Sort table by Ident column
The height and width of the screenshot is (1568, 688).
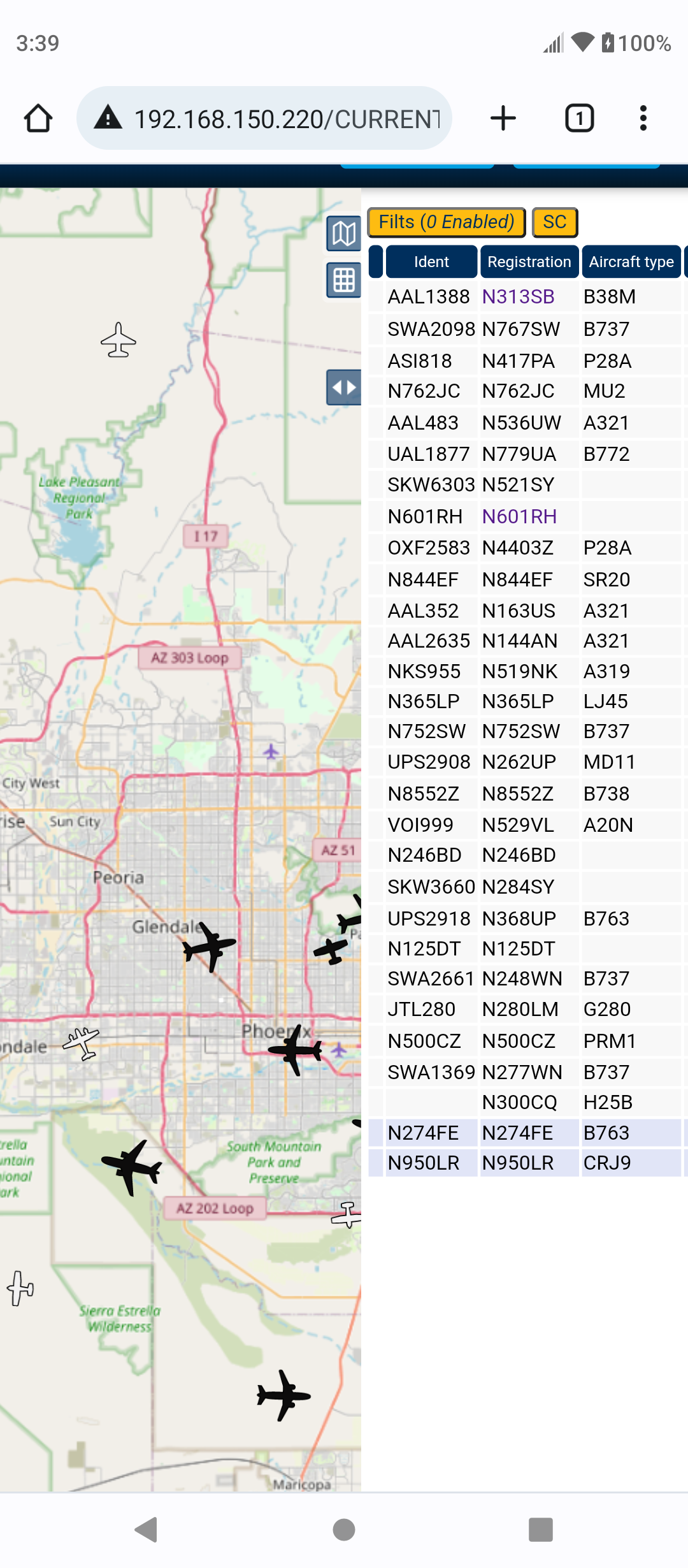coord(431,262)
